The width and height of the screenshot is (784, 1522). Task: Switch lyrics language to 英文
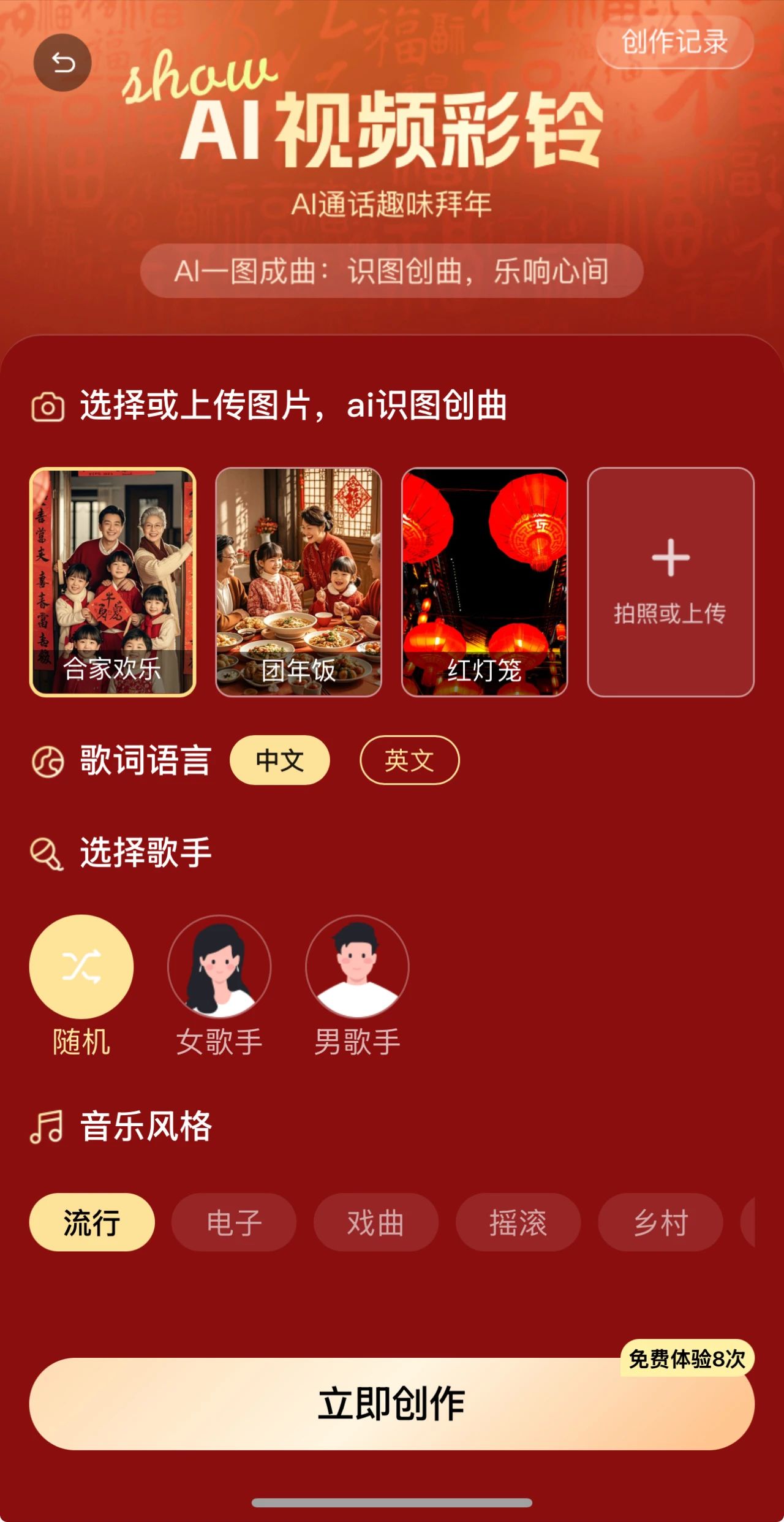409,760
